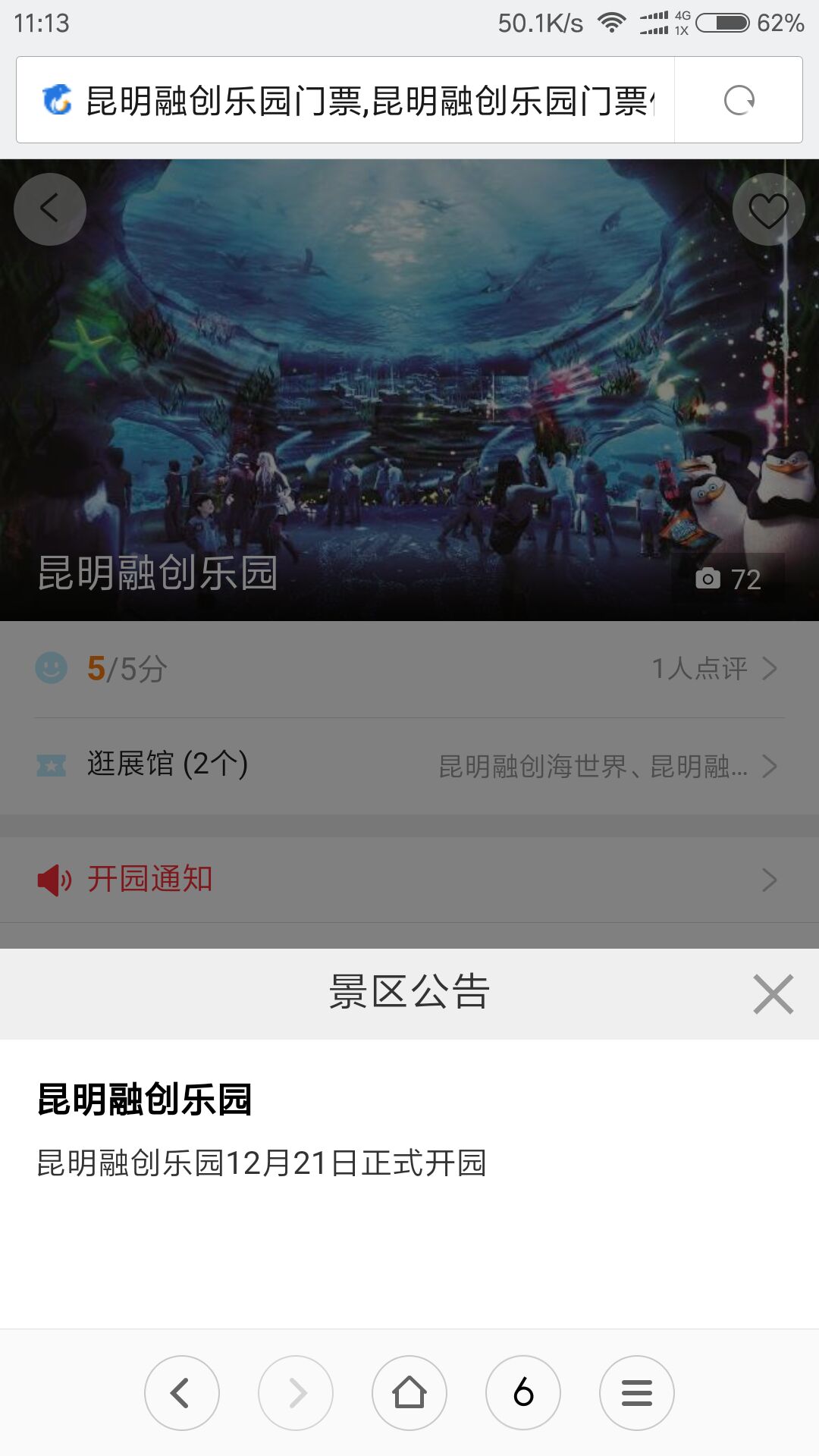819x1456 pixels.
Task: Open the 开园通知 notice
Action: [409, 880]
